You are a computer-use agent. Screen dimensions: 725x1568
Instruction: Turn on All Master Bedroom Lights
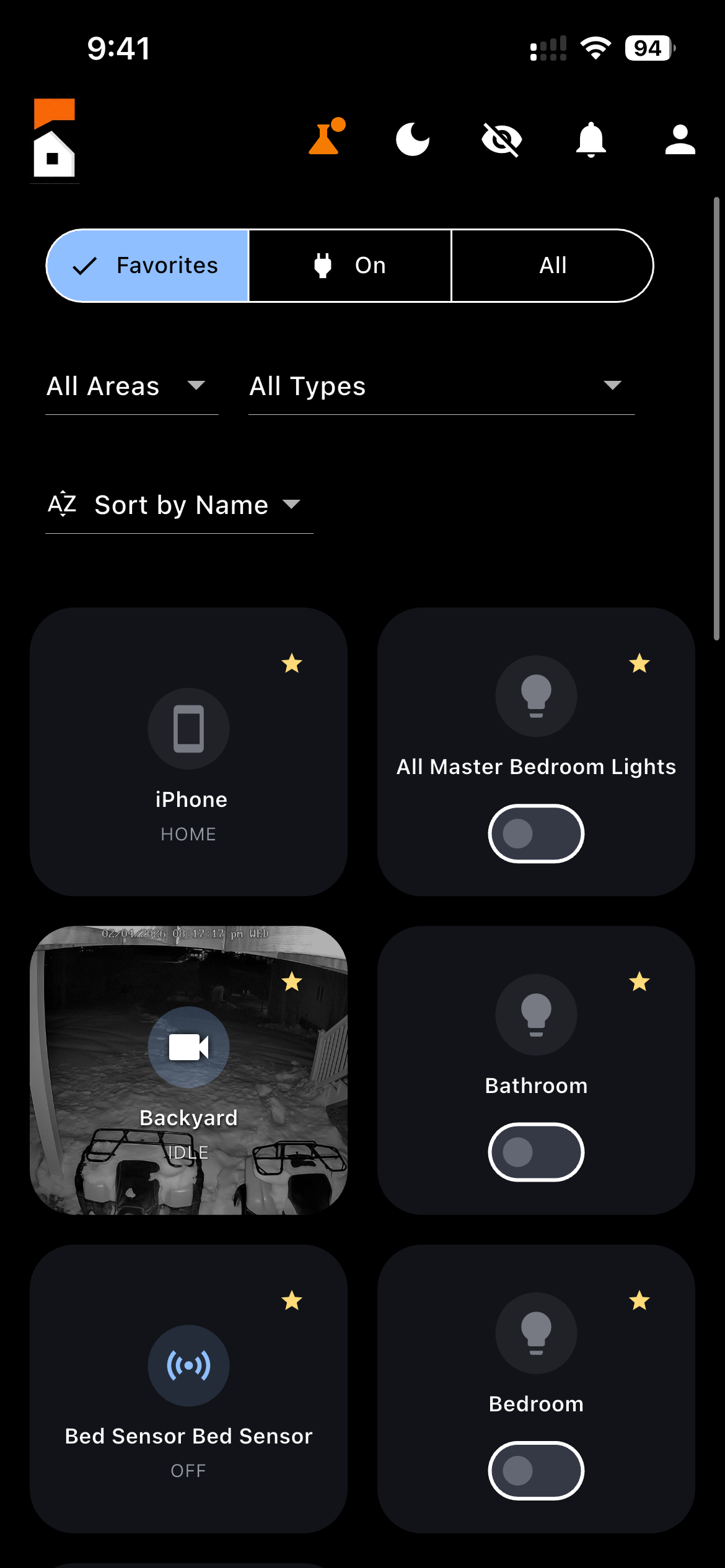536,834
